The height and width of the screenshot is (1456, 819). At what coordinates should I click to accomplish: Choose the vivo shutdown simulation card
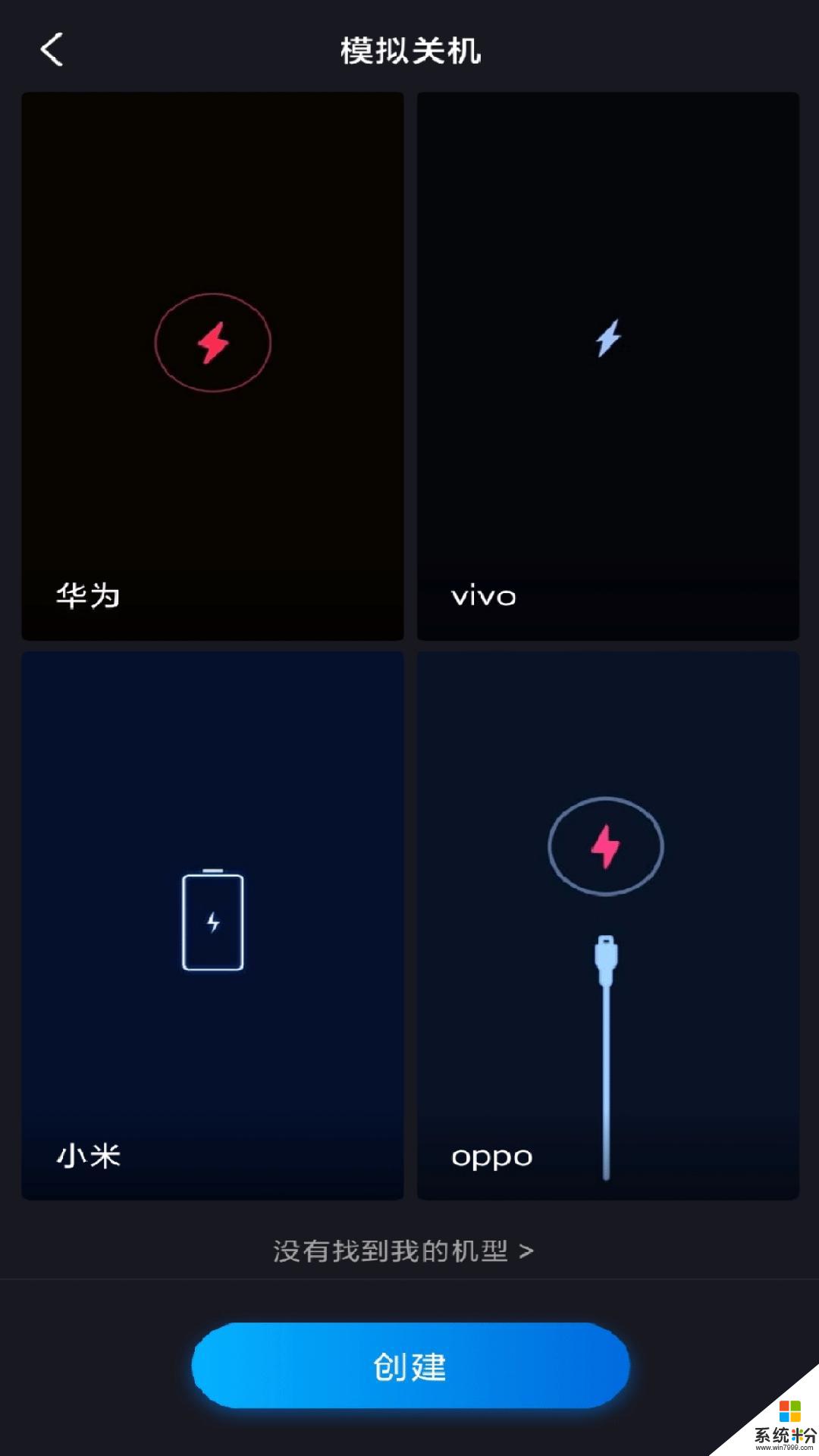608,366
